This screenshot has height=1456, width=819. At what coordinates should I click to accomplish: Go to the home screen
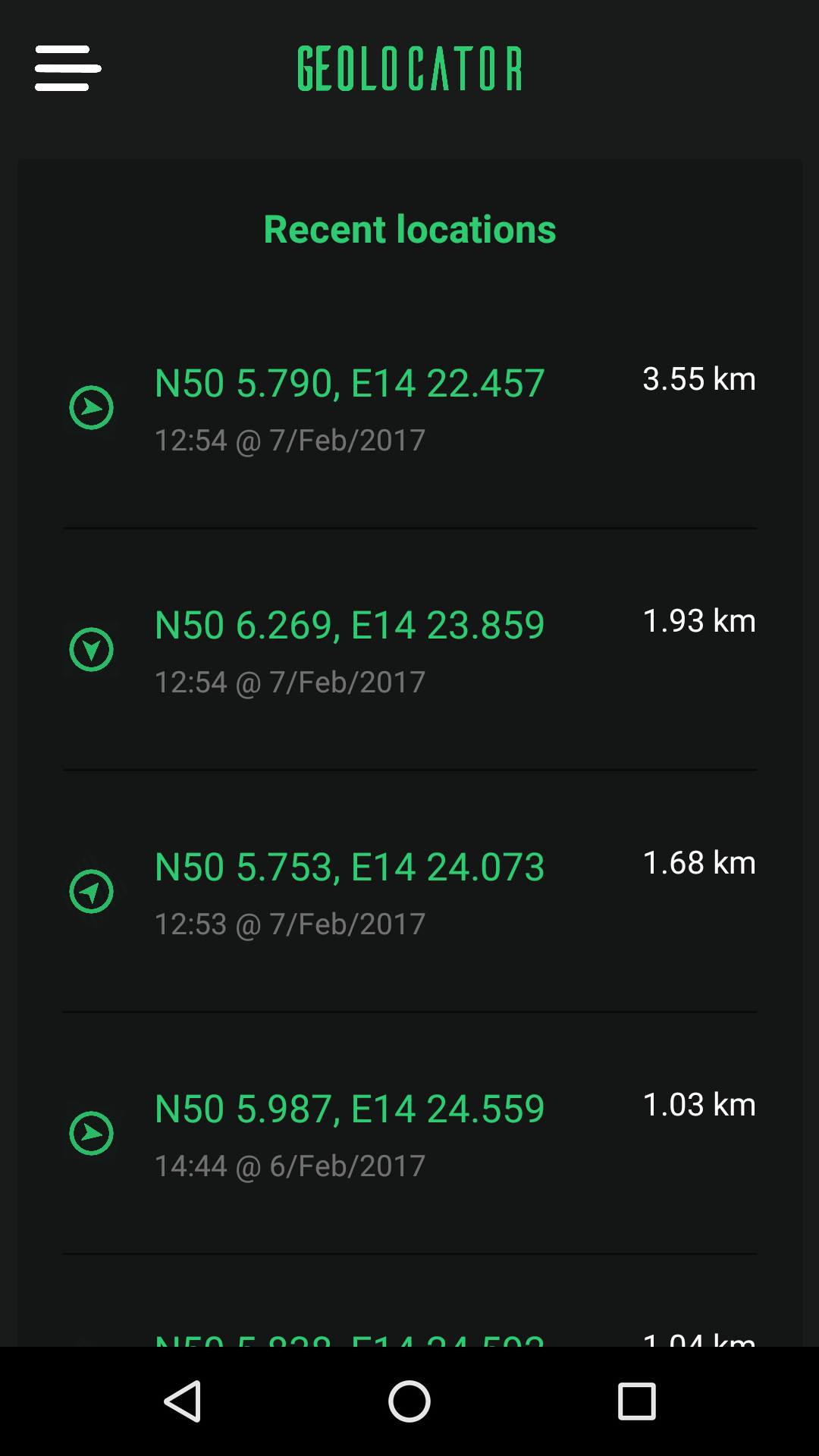tap(409, 1401)
